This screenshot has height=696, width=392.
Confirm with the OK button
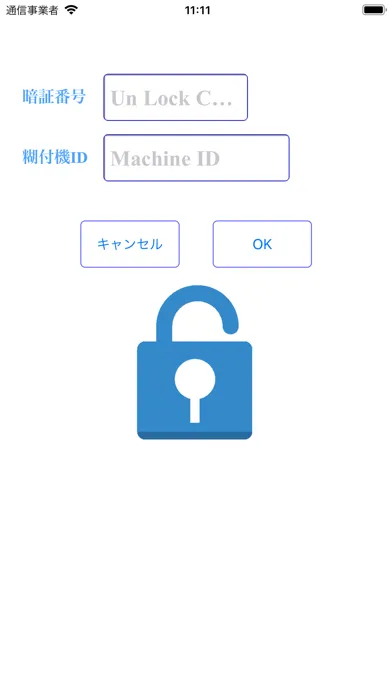[x=262, y=244]
